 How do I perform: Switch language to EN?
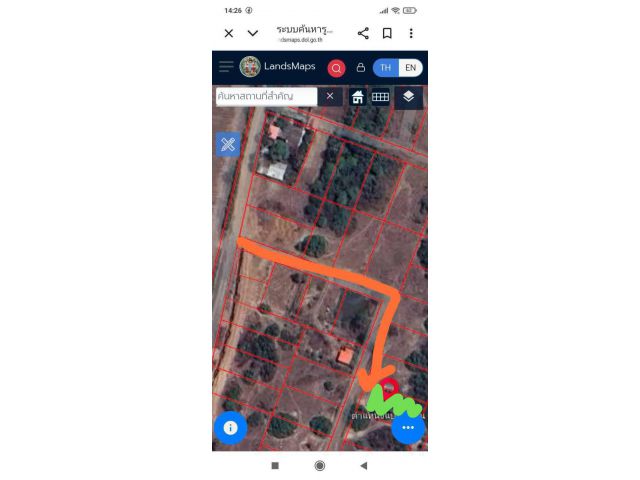click(410, 68)
